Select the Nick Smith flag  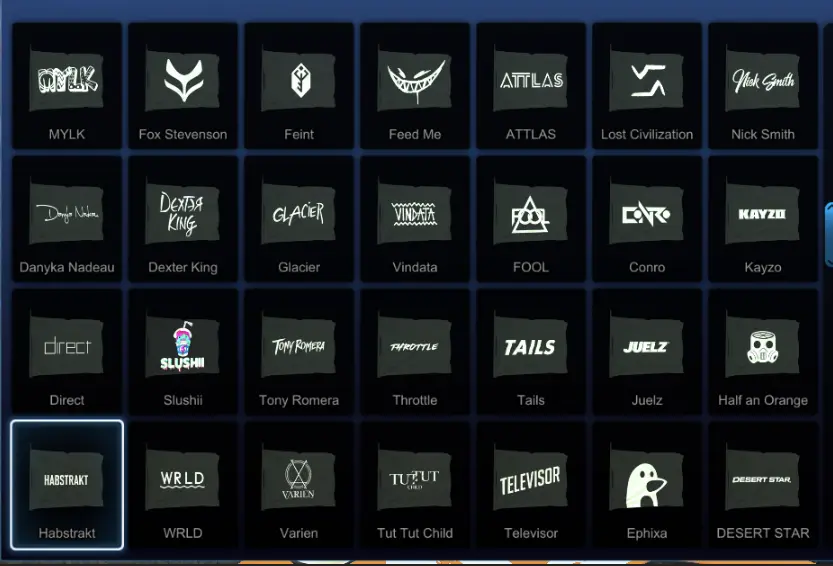[763, 84]
